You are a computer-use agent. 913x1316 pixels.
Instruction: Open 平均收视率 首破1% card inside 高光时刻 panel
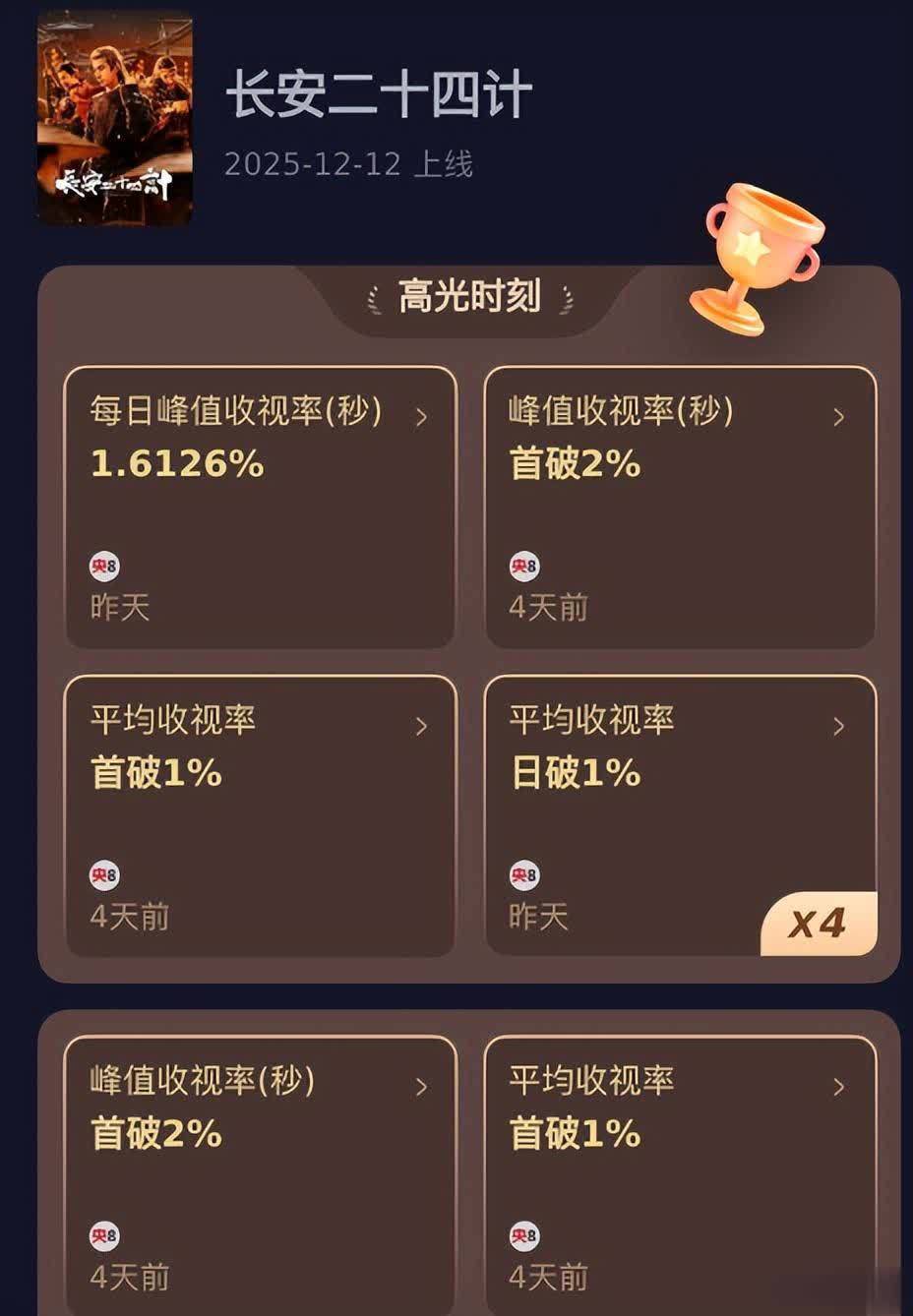click(x=260, y=814)
